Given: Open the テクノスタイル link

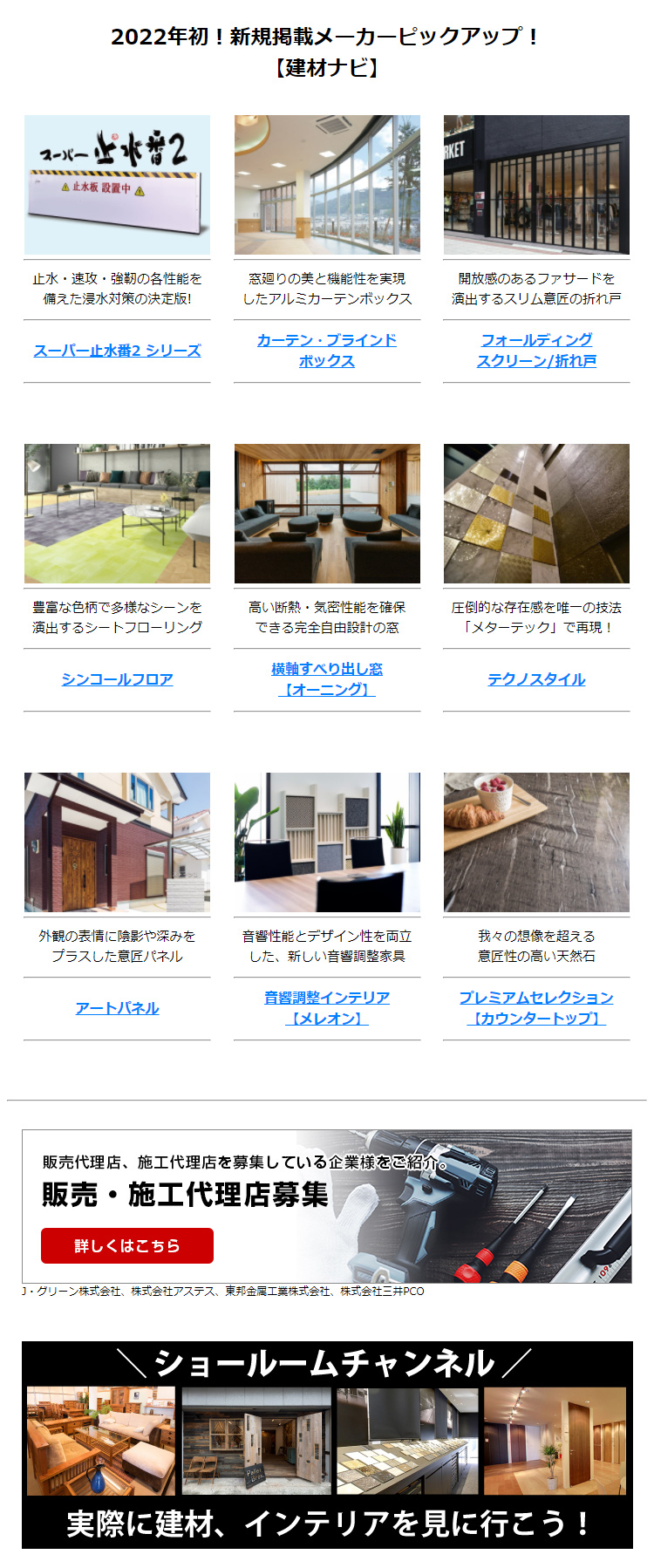Looking at the screenshot, I should (x=536, y=679).
